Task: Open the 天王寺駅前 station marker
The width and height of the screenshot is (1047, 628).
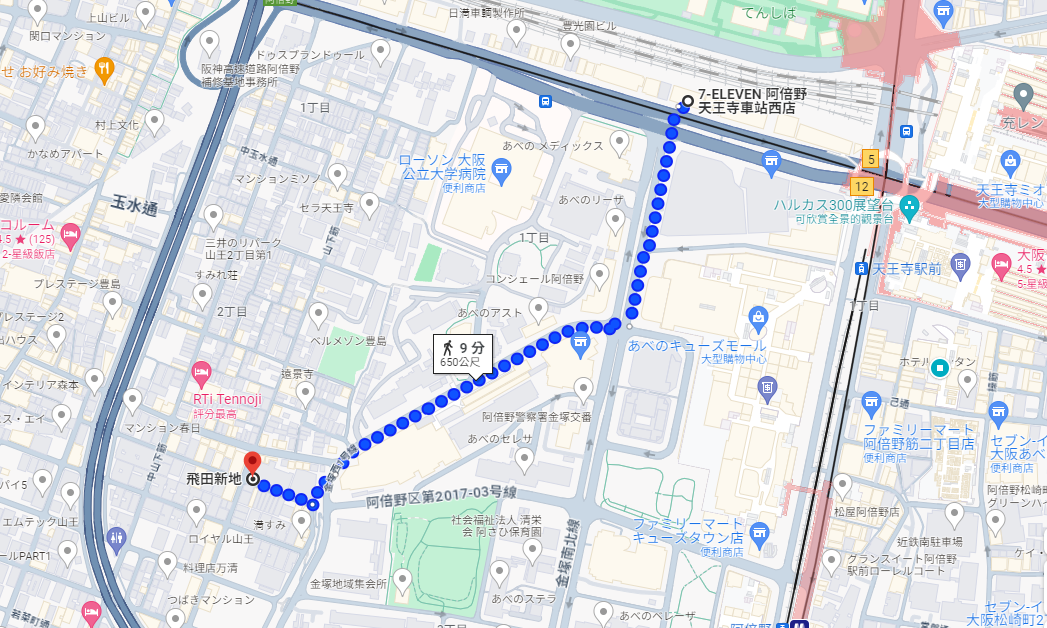Action: coord(861,268)
